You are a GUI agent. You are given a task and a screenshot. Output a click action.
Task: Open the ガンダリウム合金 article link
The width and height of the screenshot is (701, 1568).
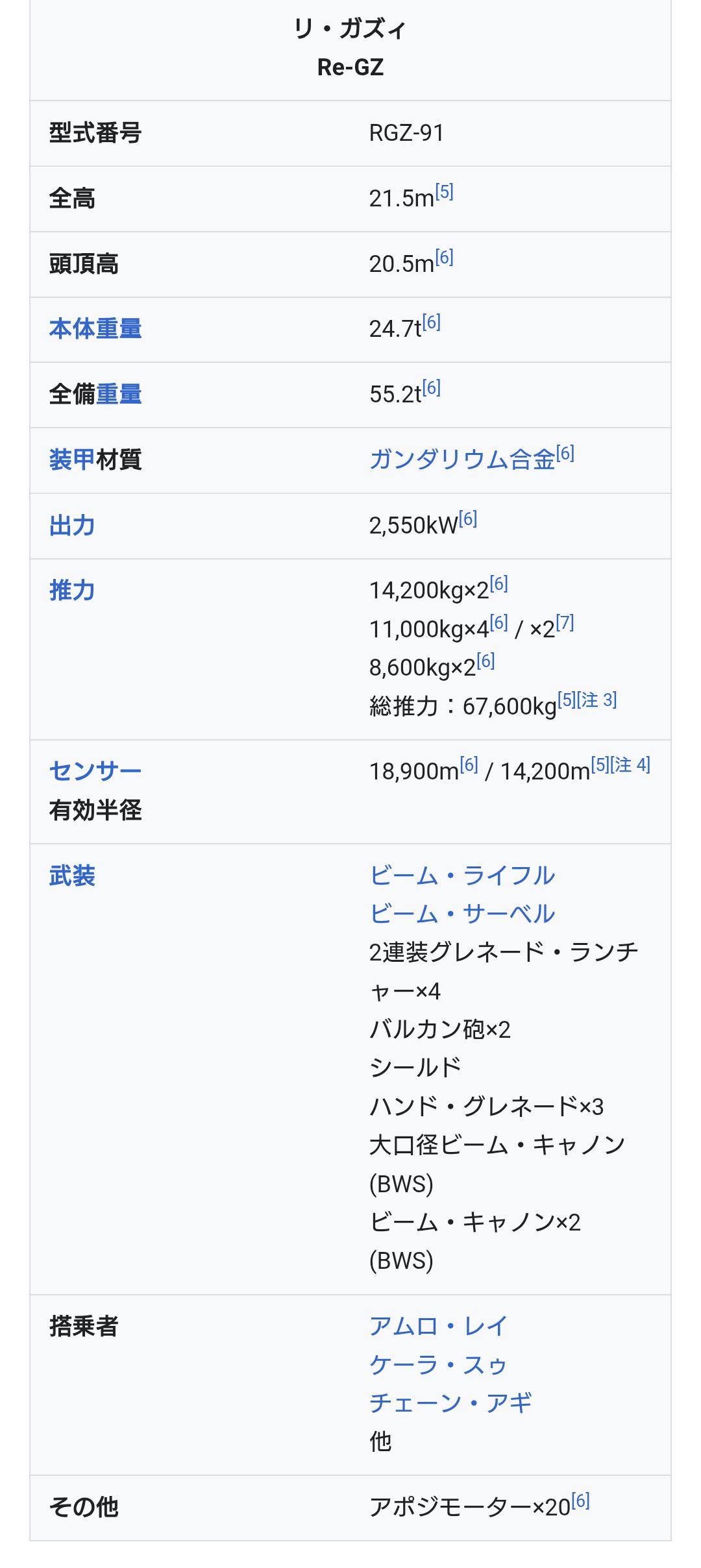(462, 459)
